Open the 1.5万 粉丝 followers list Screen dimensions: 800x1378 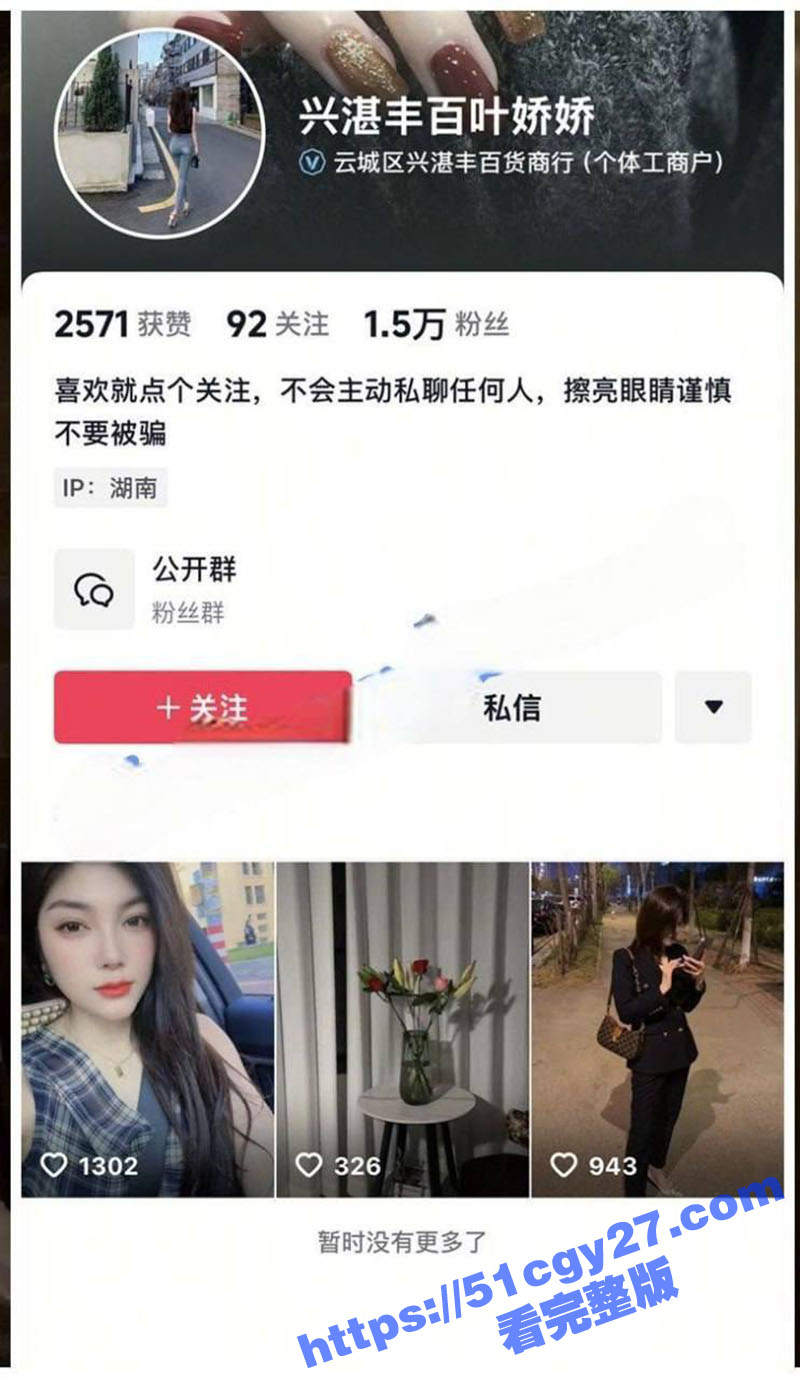coord(436,325)
